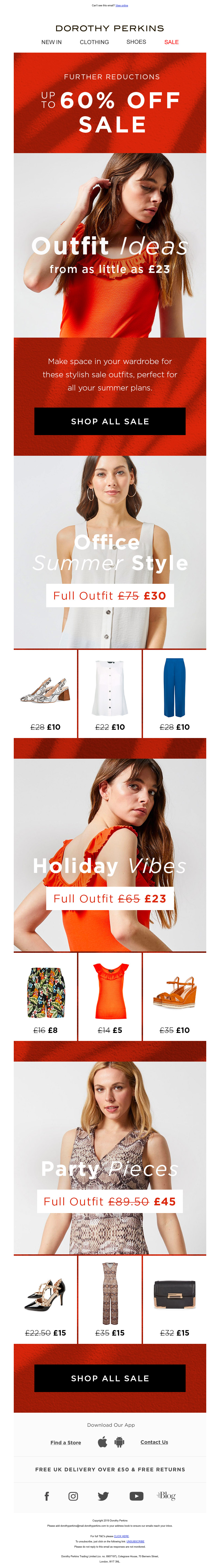The height and width of the screenshot is (1568, 220).
Task: Open Party Pieces full outfit for £45
Action: (x=109, y=1201)
